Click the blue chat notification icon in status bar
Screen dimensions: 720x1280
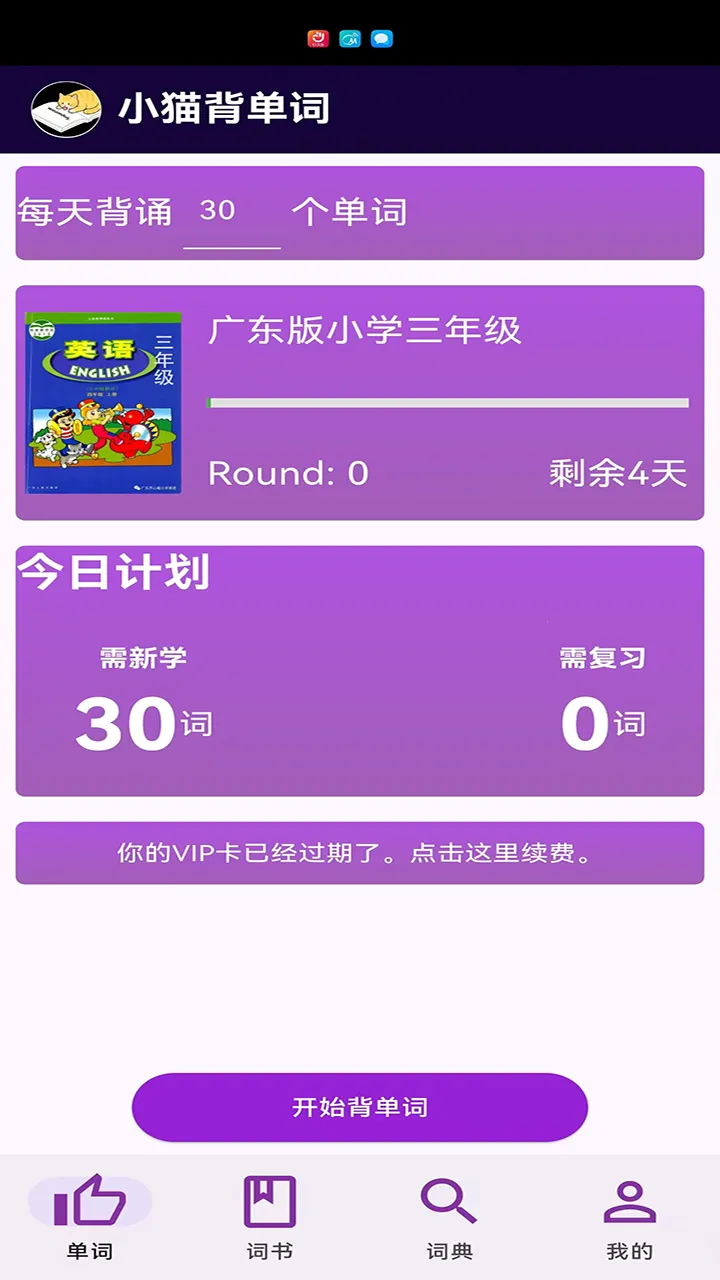[x=382, y=39]
